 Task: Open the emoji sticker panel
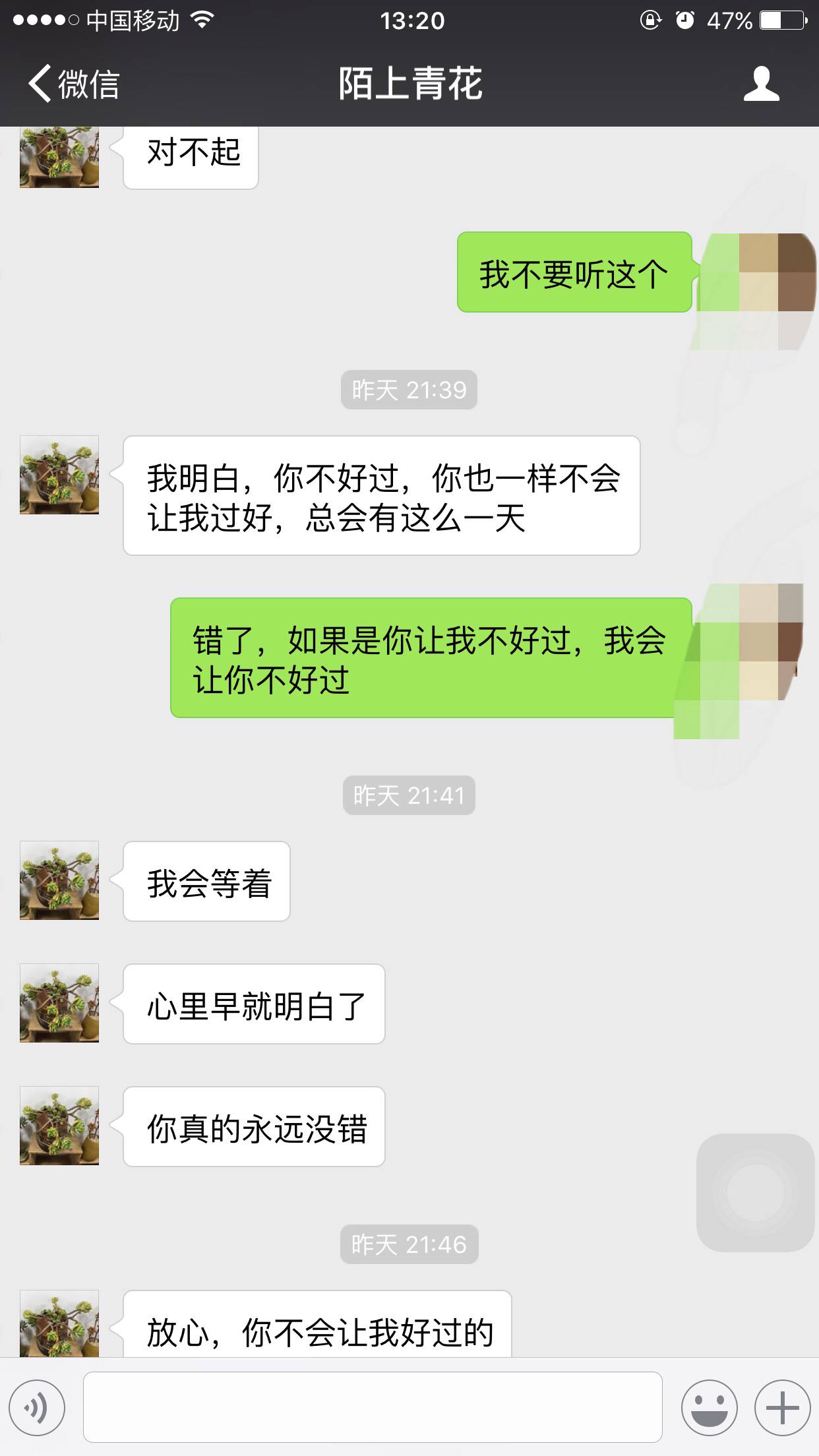709,1408
